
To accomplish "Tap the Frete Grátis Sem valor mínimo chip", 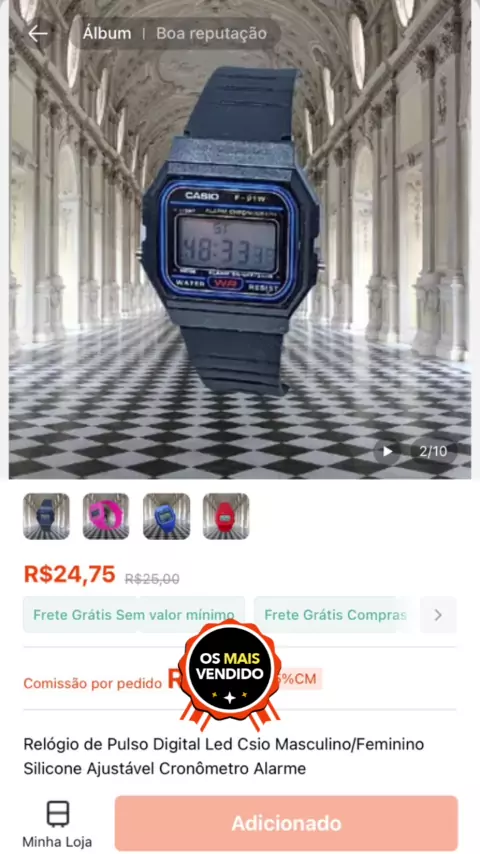I will [x=134, y=615].
